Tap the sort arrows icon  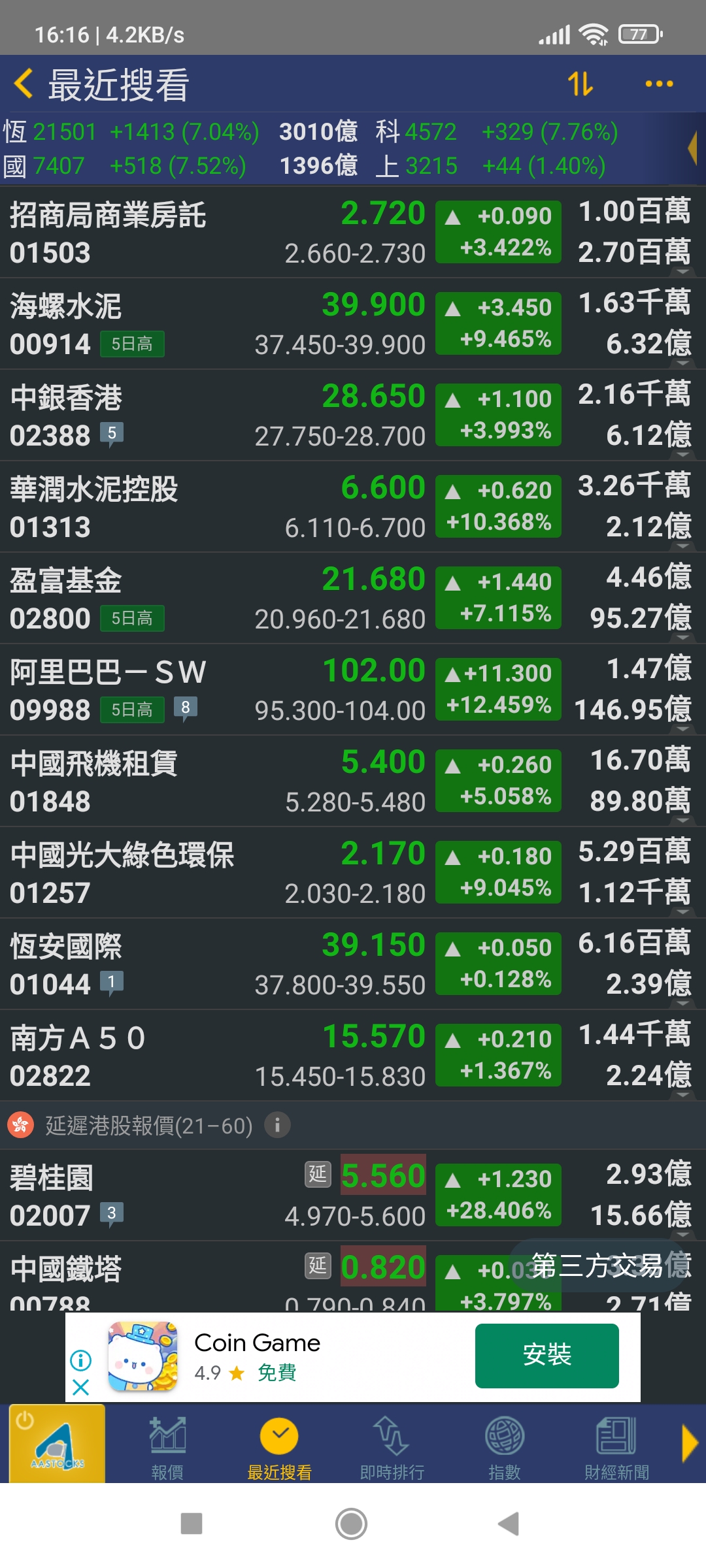[580, 84]
